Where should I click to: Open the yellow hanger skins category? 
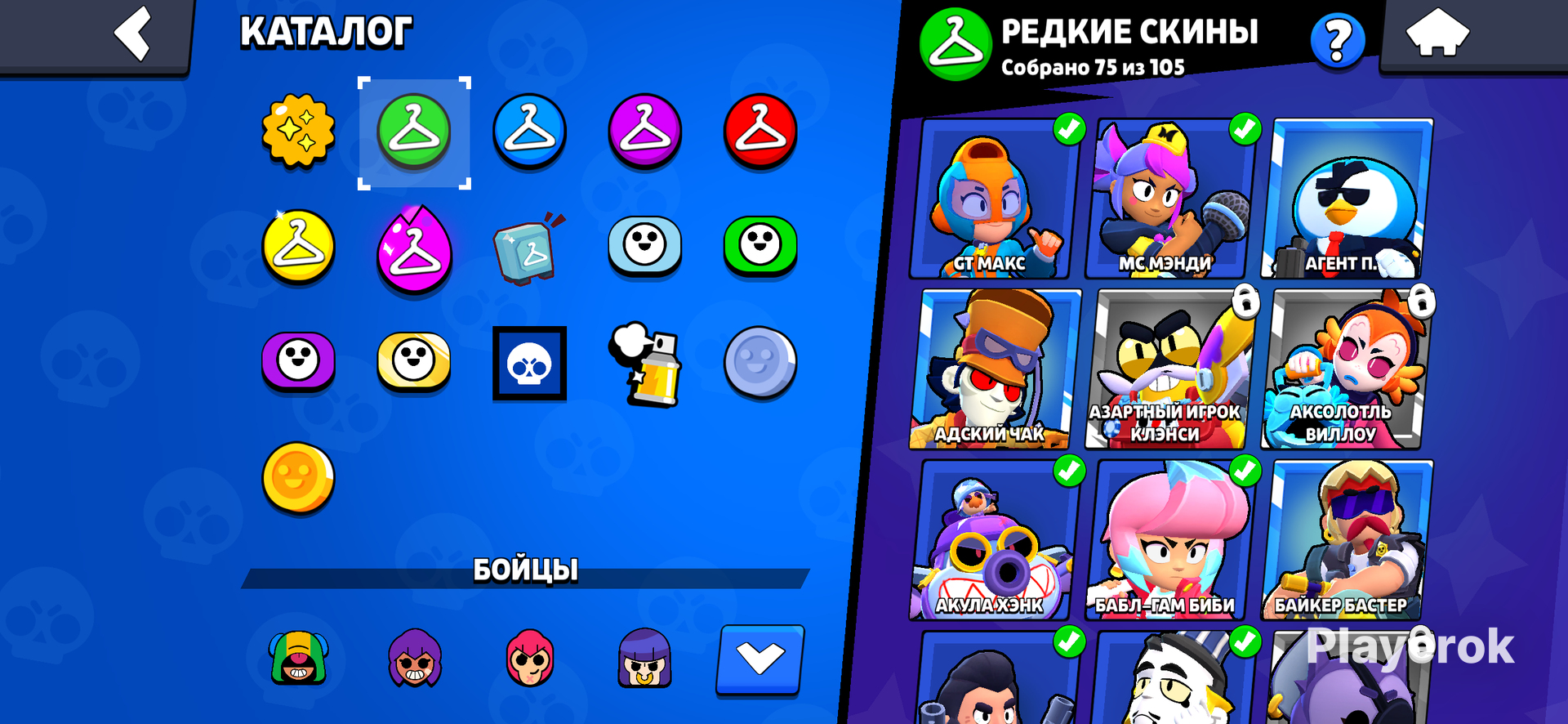(x=298, y=247)
